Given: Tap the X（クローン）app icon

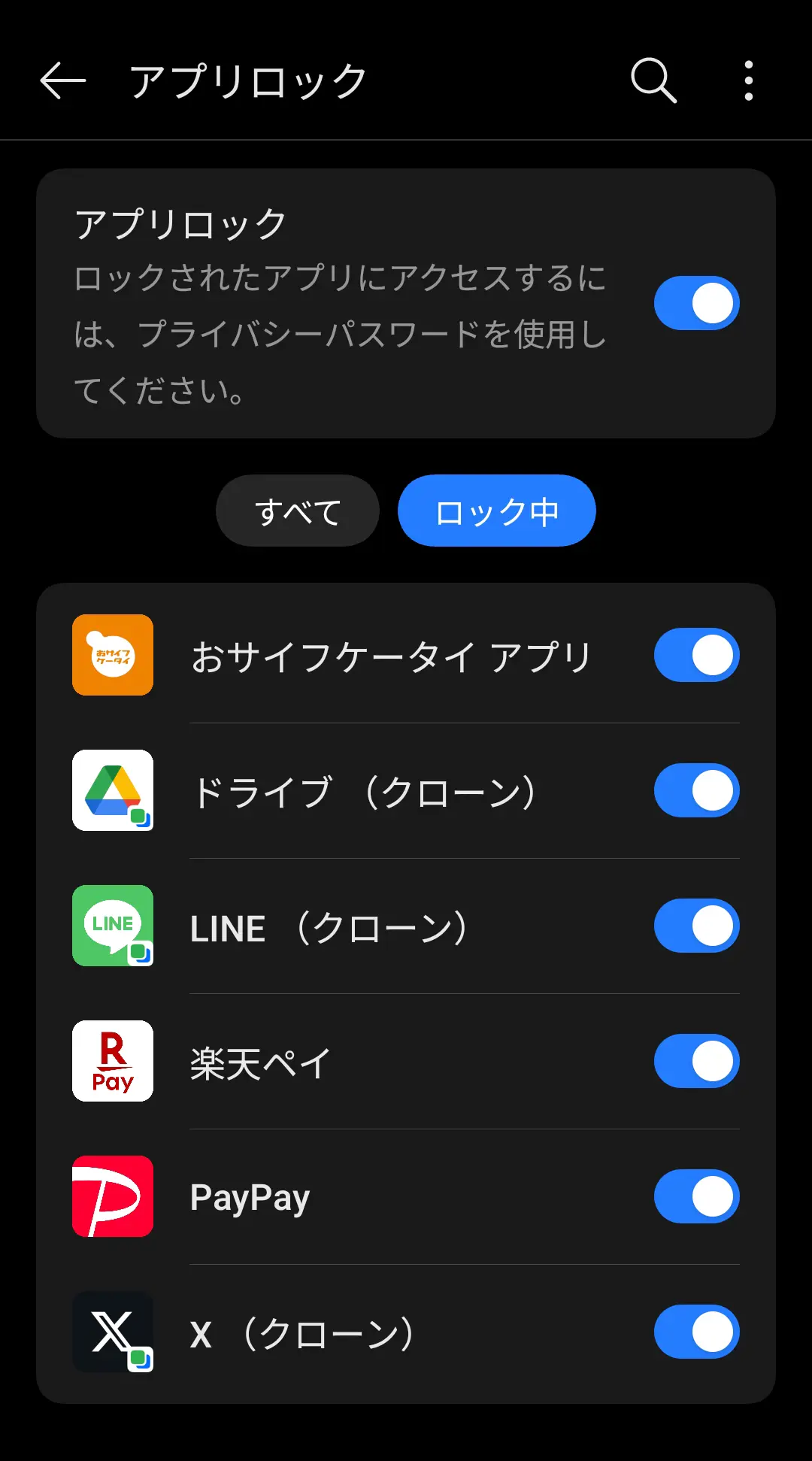Looking at the screenshot, I should click(112, 1332).
